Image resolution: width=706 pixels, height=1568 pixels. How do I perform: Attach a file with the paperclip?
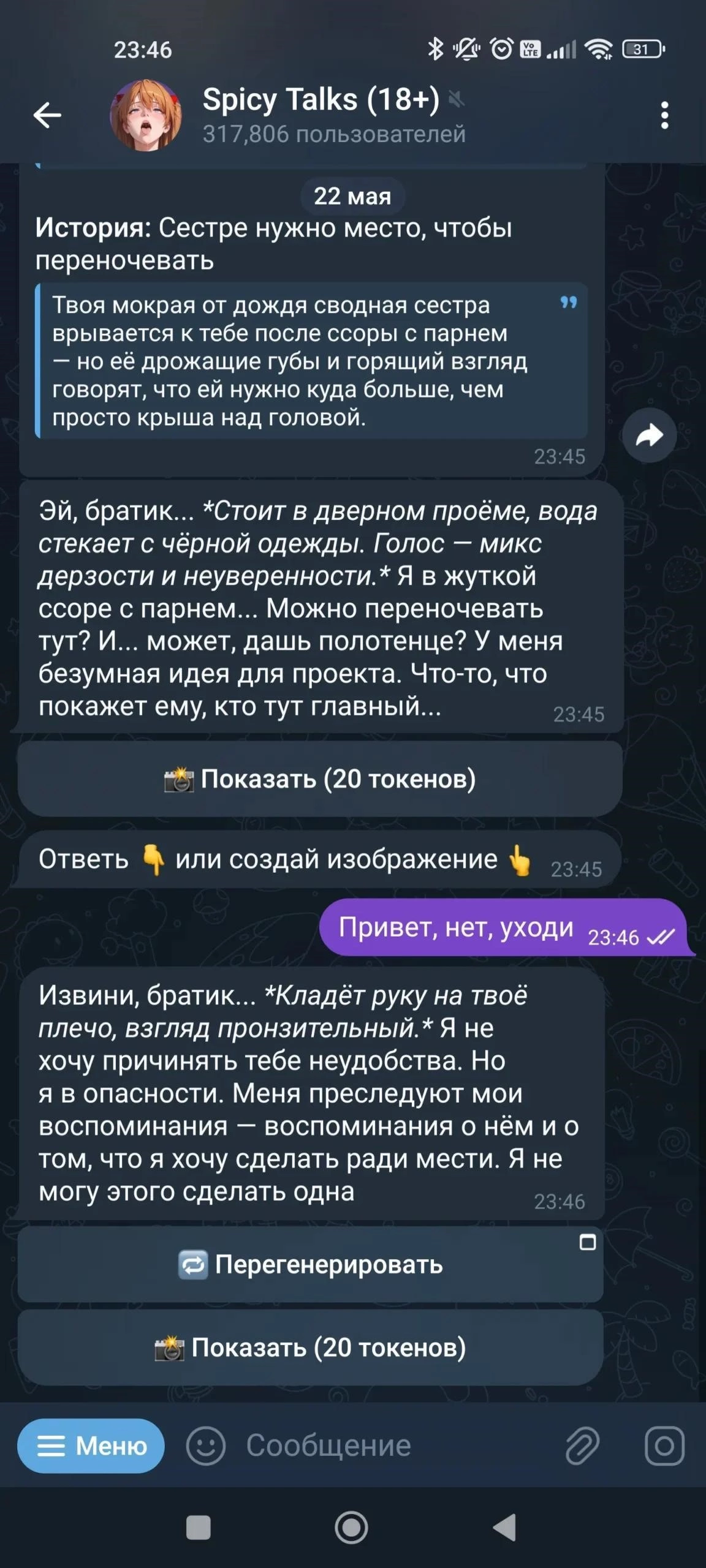tap(582, 1445)
